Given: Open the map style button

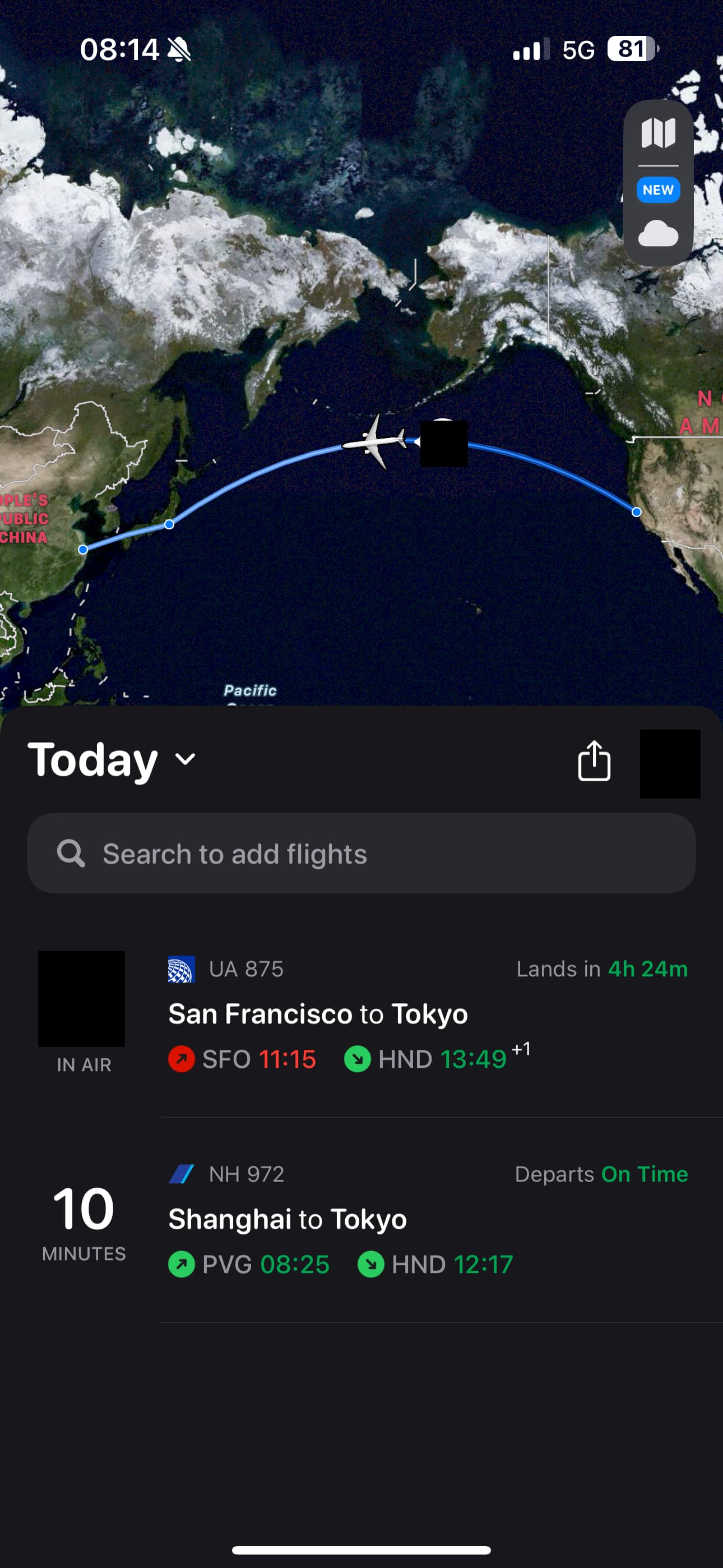Looking at the screenshot, I should (x=658, y=133).
